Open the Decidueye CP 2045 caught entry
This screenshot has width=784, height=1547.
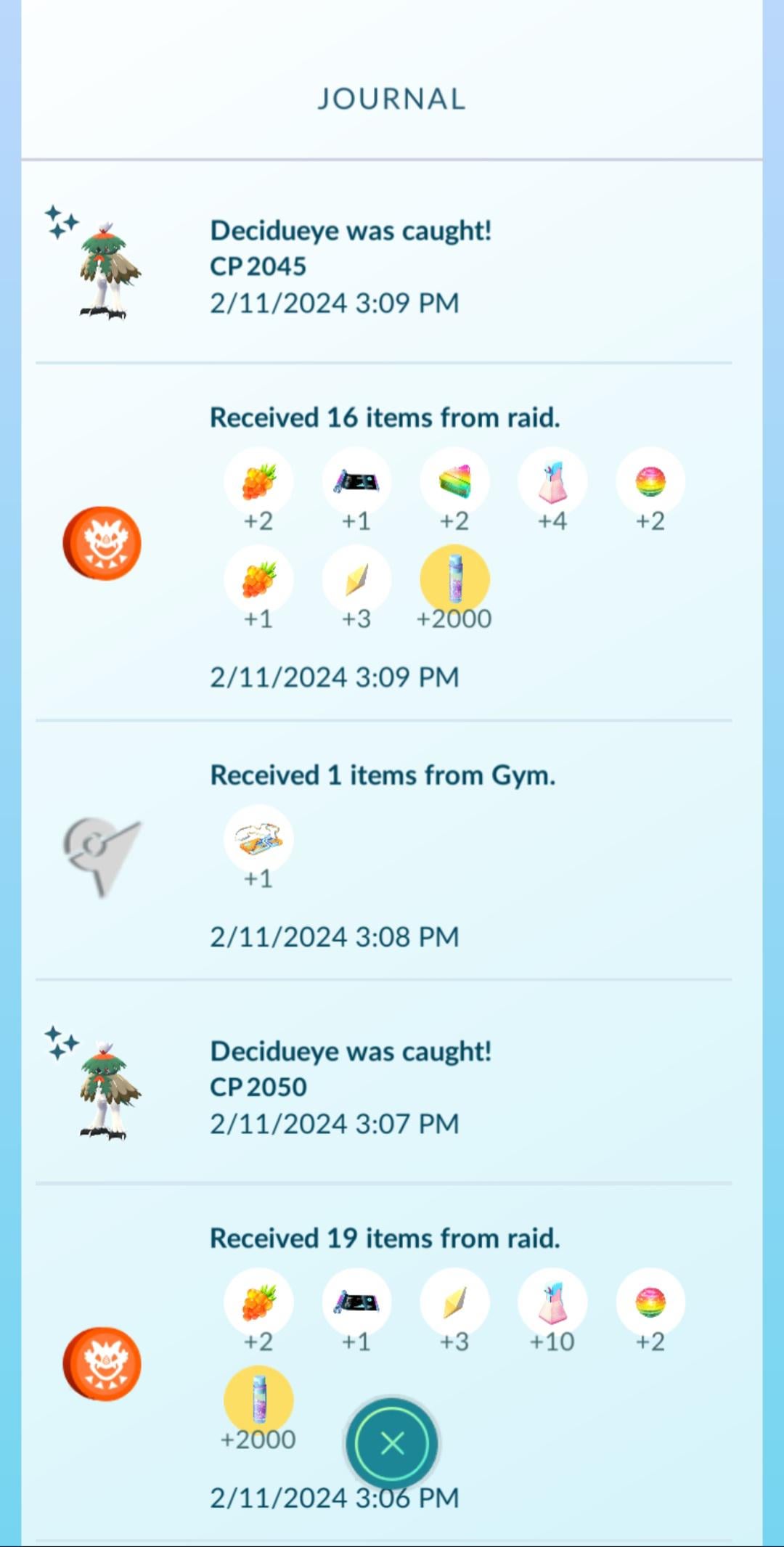tap(351, 266)
